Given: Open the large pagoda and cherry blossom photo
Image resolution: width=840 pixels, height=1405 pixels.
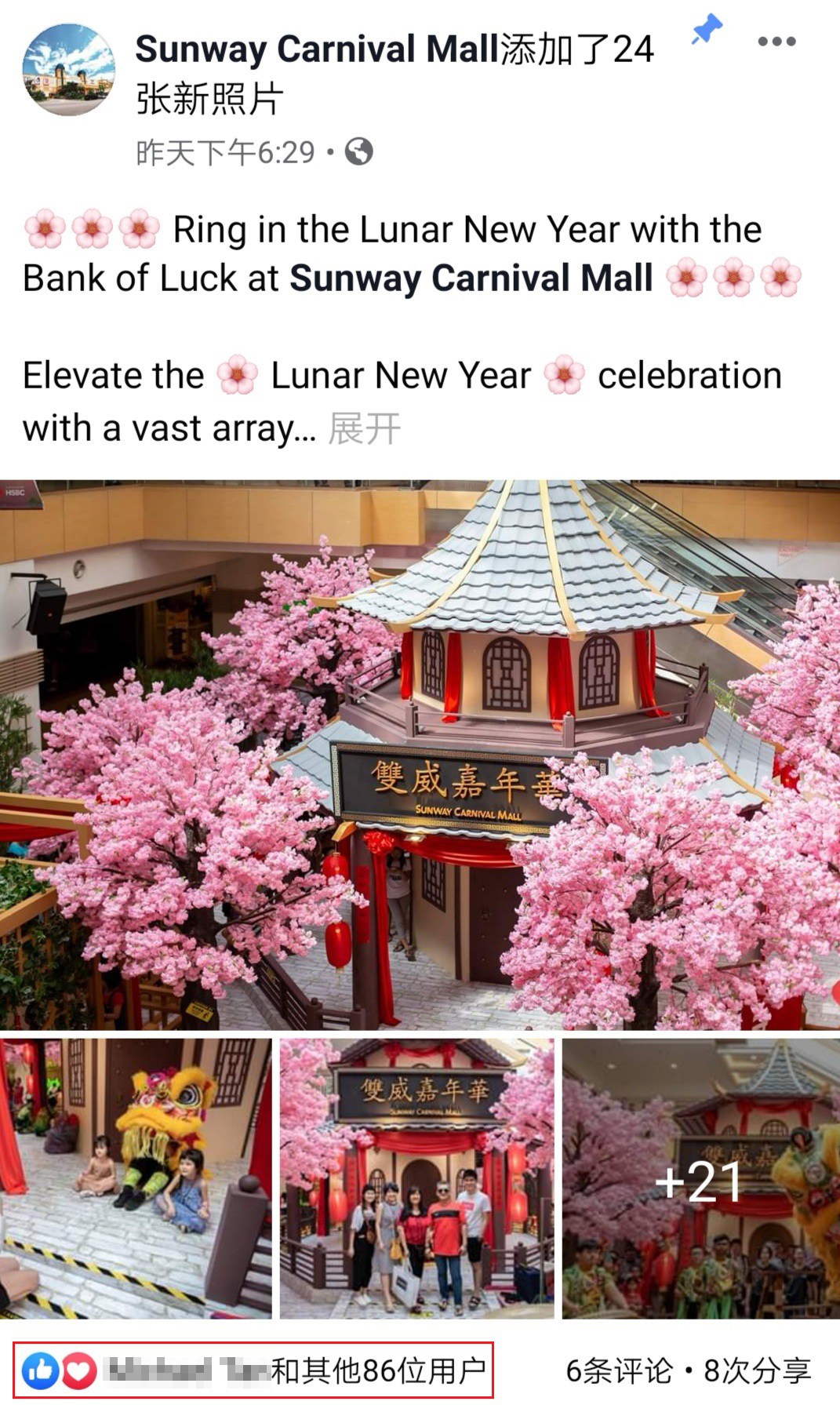Looking at the screenshot, I should click(420, 753).
